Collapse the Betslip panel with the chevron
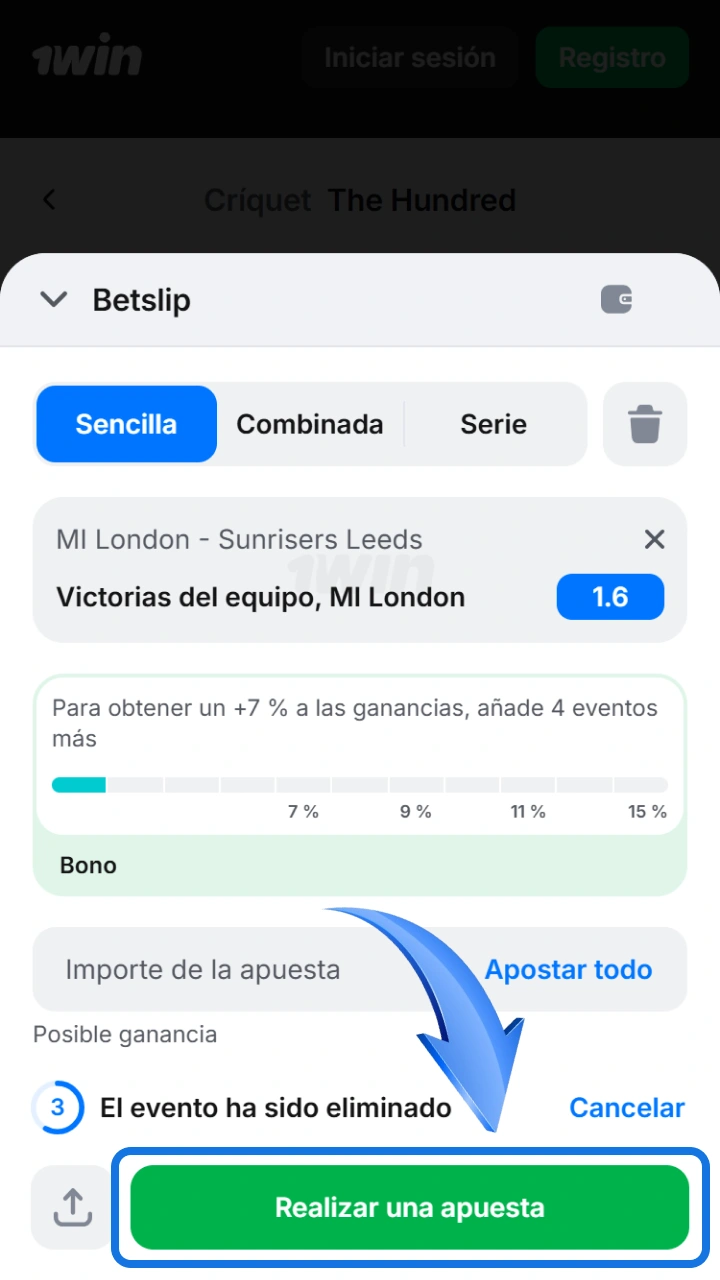 (x=53, y=299)
